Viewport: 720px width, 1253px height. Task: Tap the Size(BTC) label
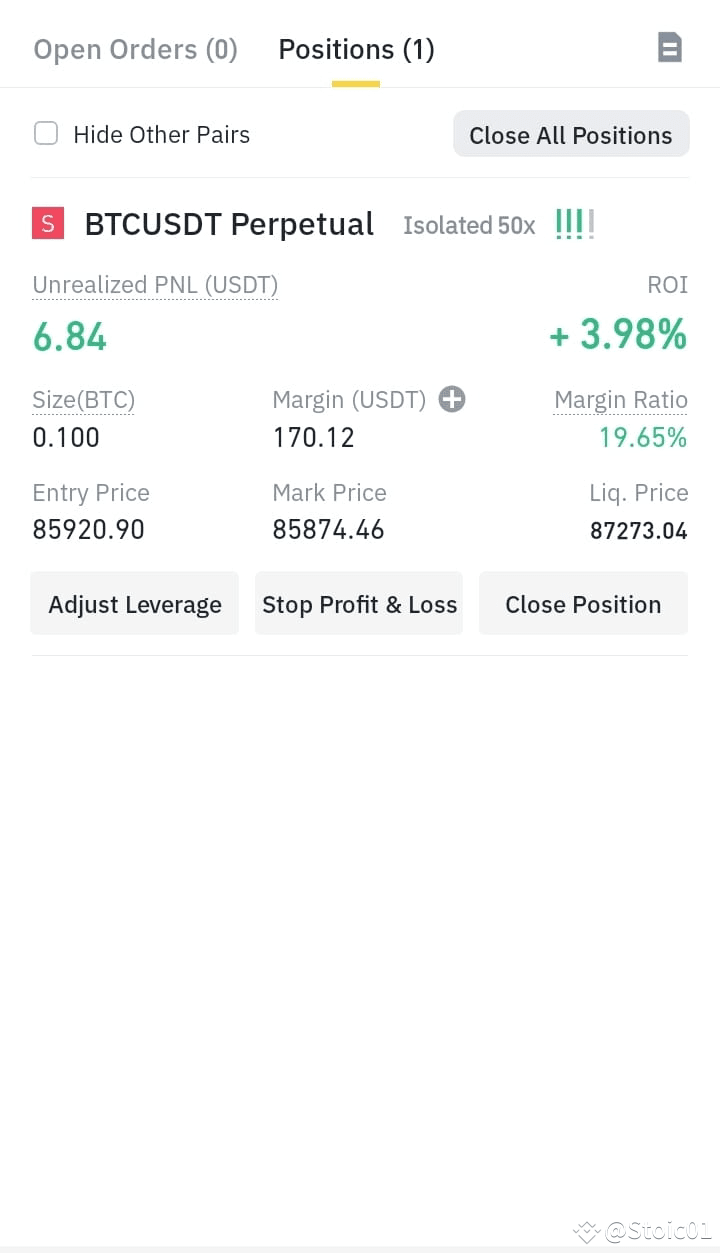(84, 400)
